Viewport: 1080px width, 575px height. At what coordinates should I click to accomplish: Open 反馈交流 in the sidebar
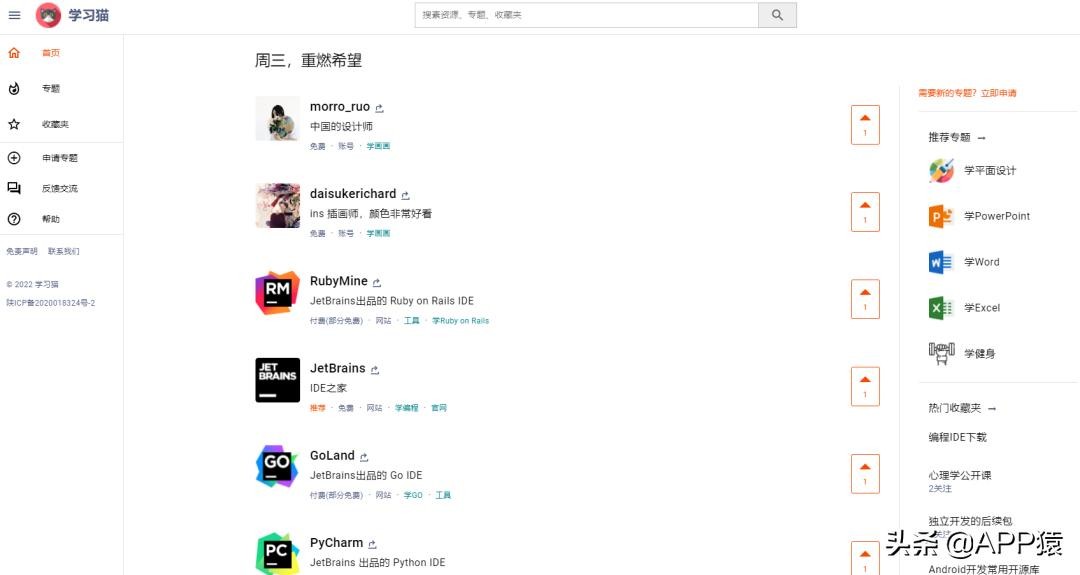(59, 188)
